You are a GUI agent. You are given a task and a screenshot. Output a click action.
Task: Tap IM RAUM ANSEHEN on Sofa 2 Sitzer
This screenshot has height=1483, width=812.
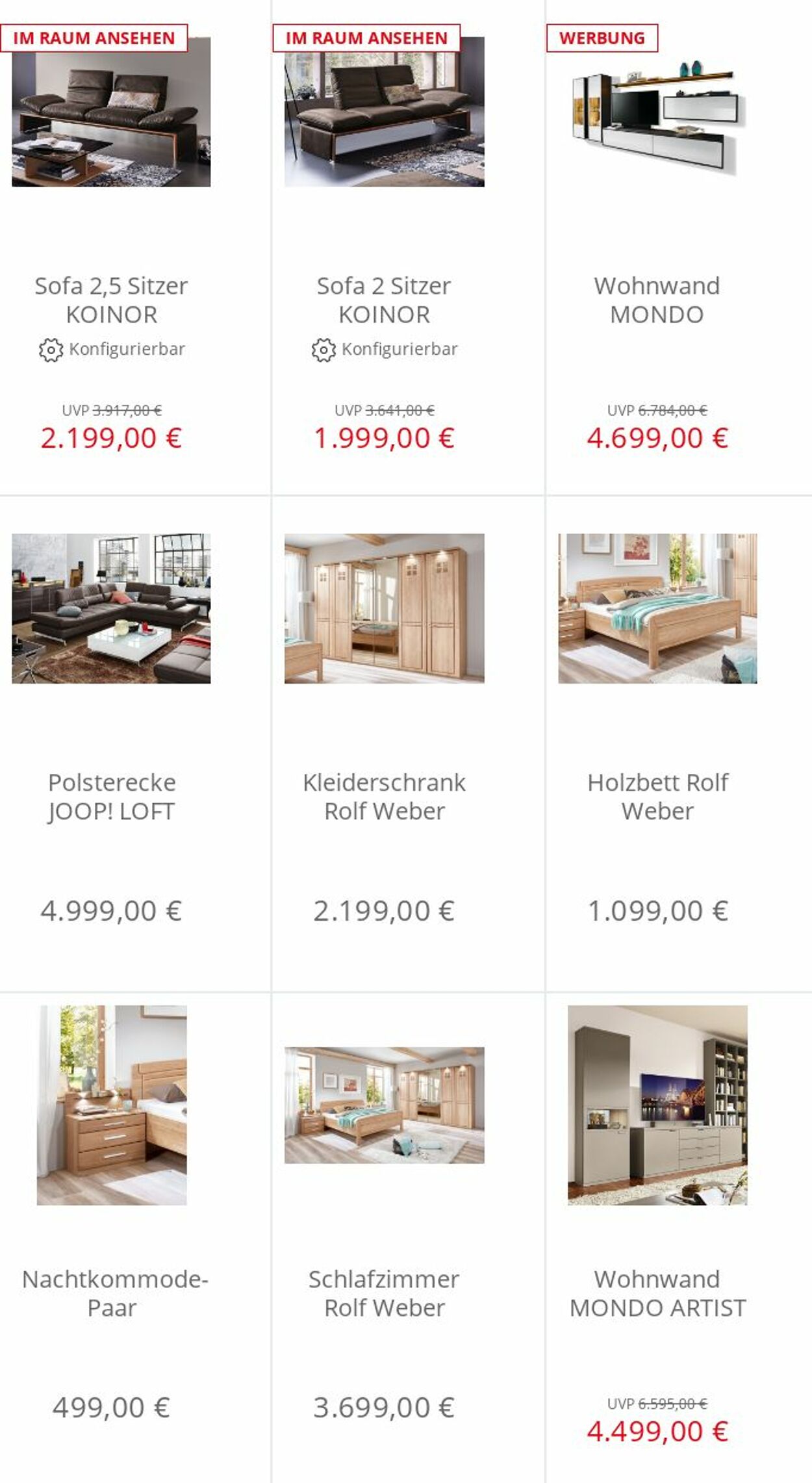click(366, 38)
